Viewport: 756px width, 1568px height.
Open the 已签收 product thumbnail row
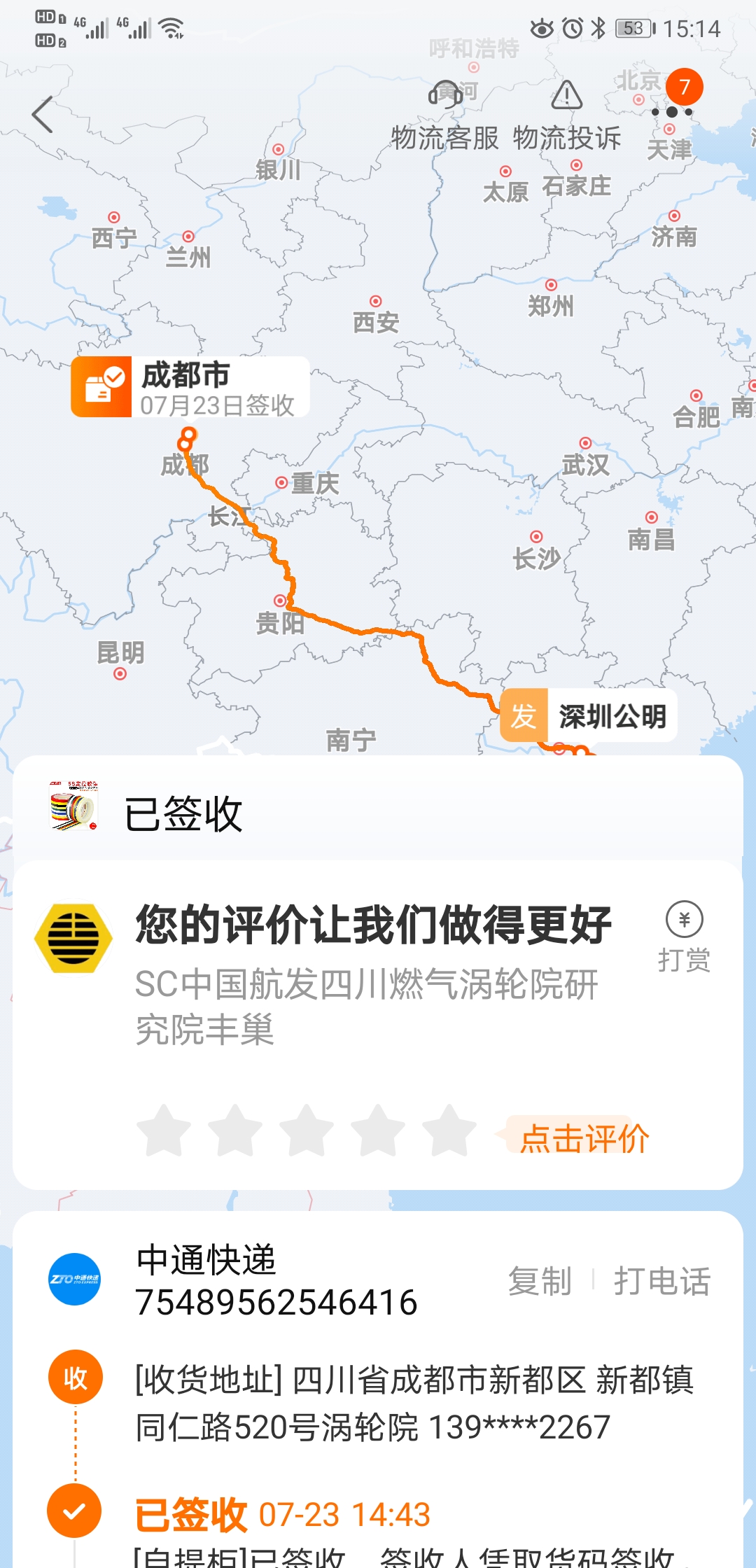pos(378,810)
